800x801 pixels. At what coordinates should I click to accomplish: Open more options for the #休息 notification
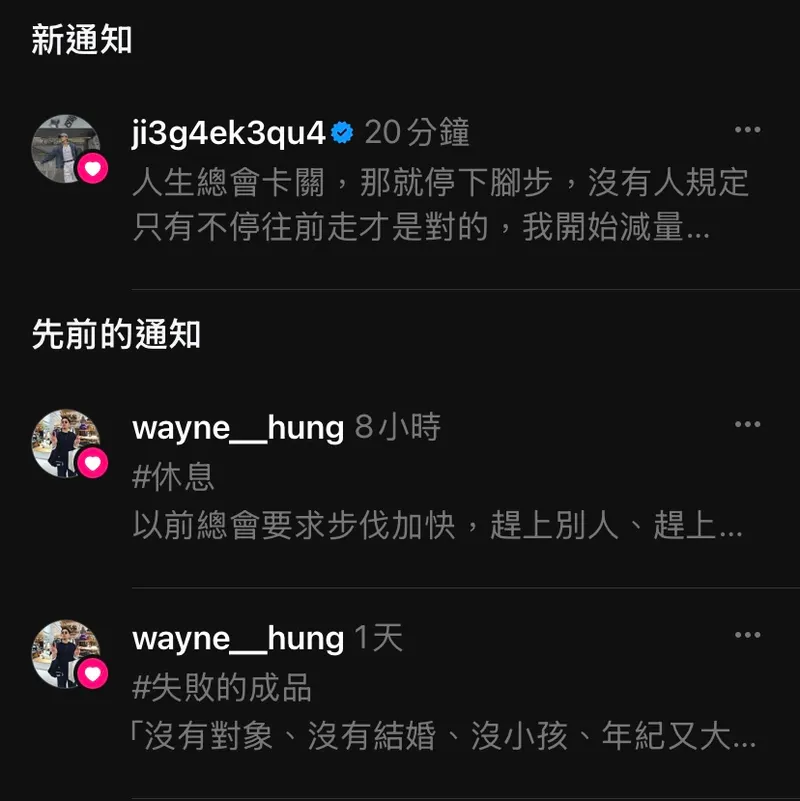pos(747,425)
